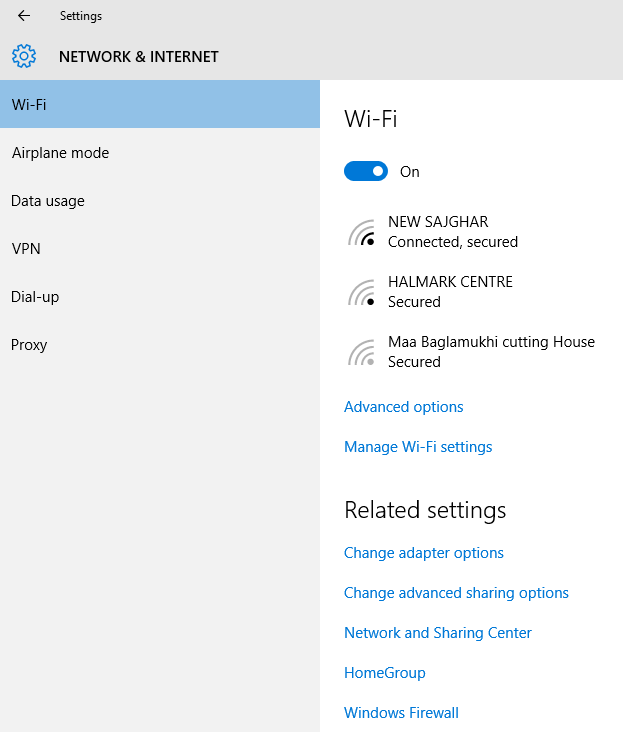Open Change advanced sharing options
The height and width of the screenshot is (732, 623).
point(456,593)
